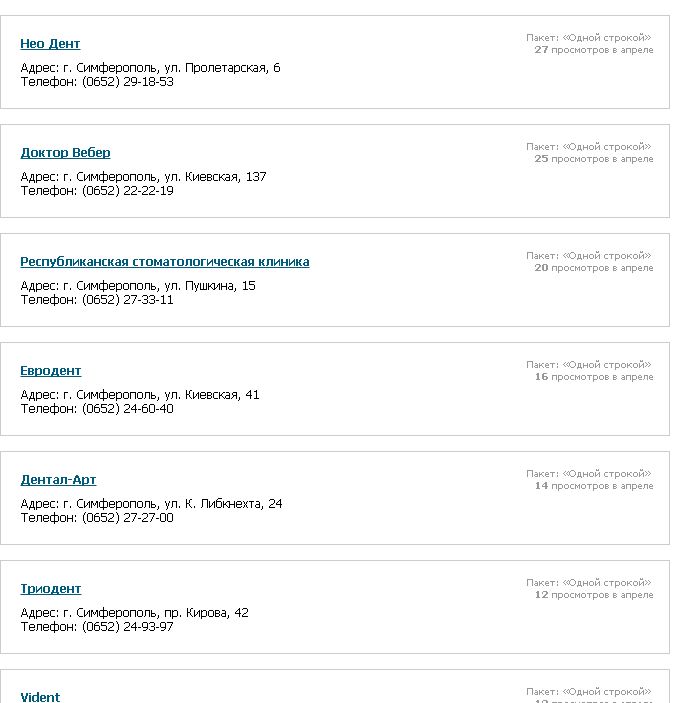Open the Доктор Вебер clinic link
Image resolution: width=688 pixels, height=703 pixels.
tap(65, 152)
